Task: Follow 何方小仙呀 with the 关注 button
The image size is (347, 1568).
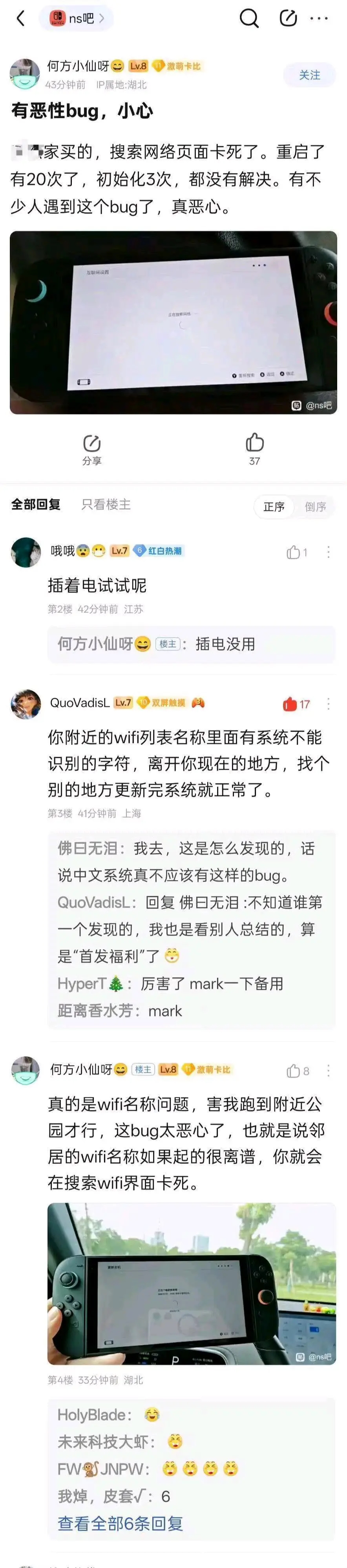Action: click(309, 75)
